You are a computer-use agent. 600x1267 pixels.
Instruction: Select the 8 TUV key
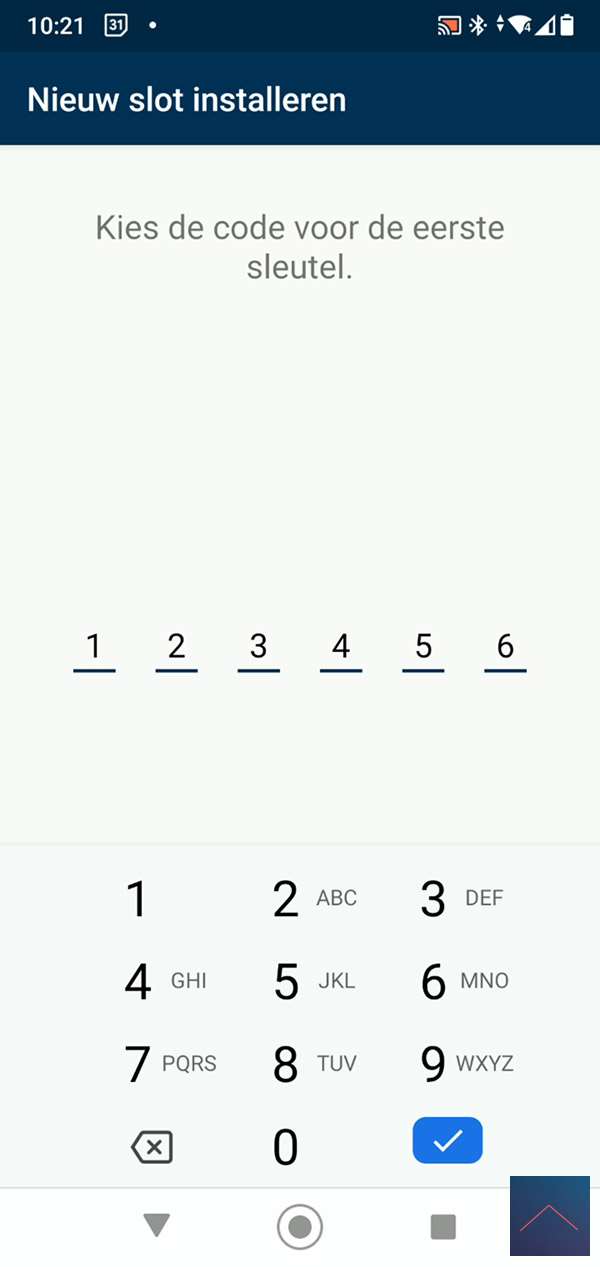click(300, 1065)
